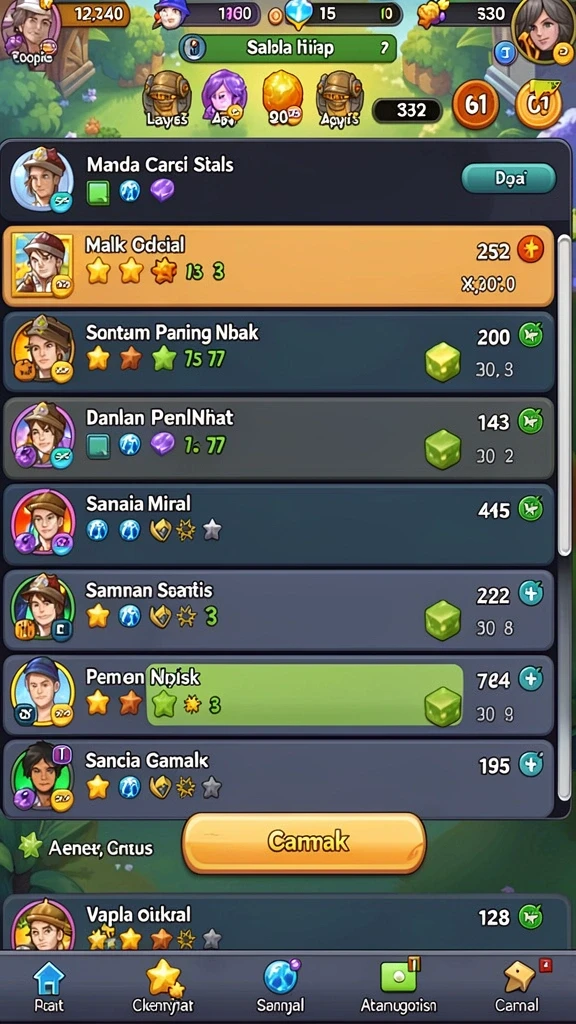The width and height of the screenshot is (576, 1024).
Task: Switch to the Sannjal tab
Action: click(281, 989)
